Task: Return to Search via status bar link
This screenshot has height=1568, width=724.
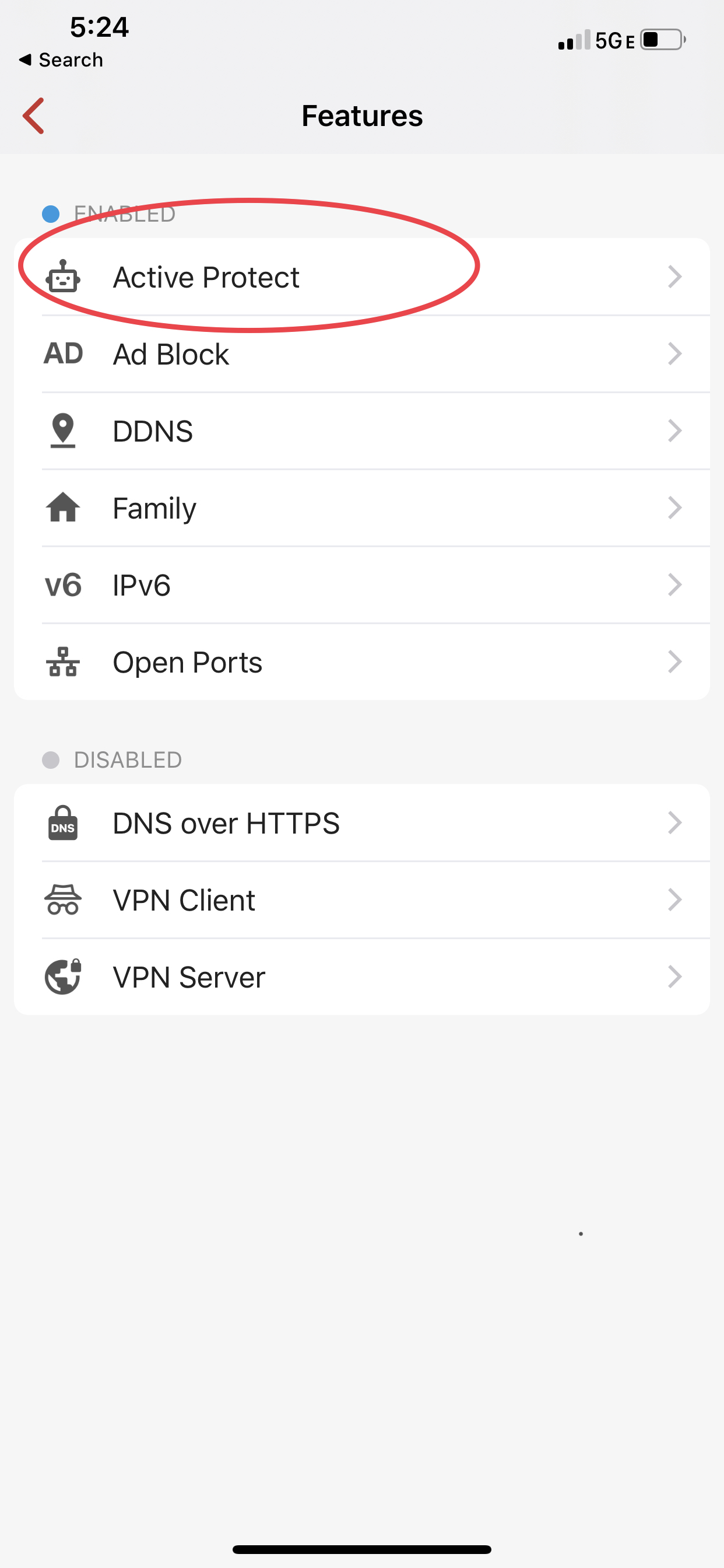Action: pyautogui.click(x=61, y=60)
